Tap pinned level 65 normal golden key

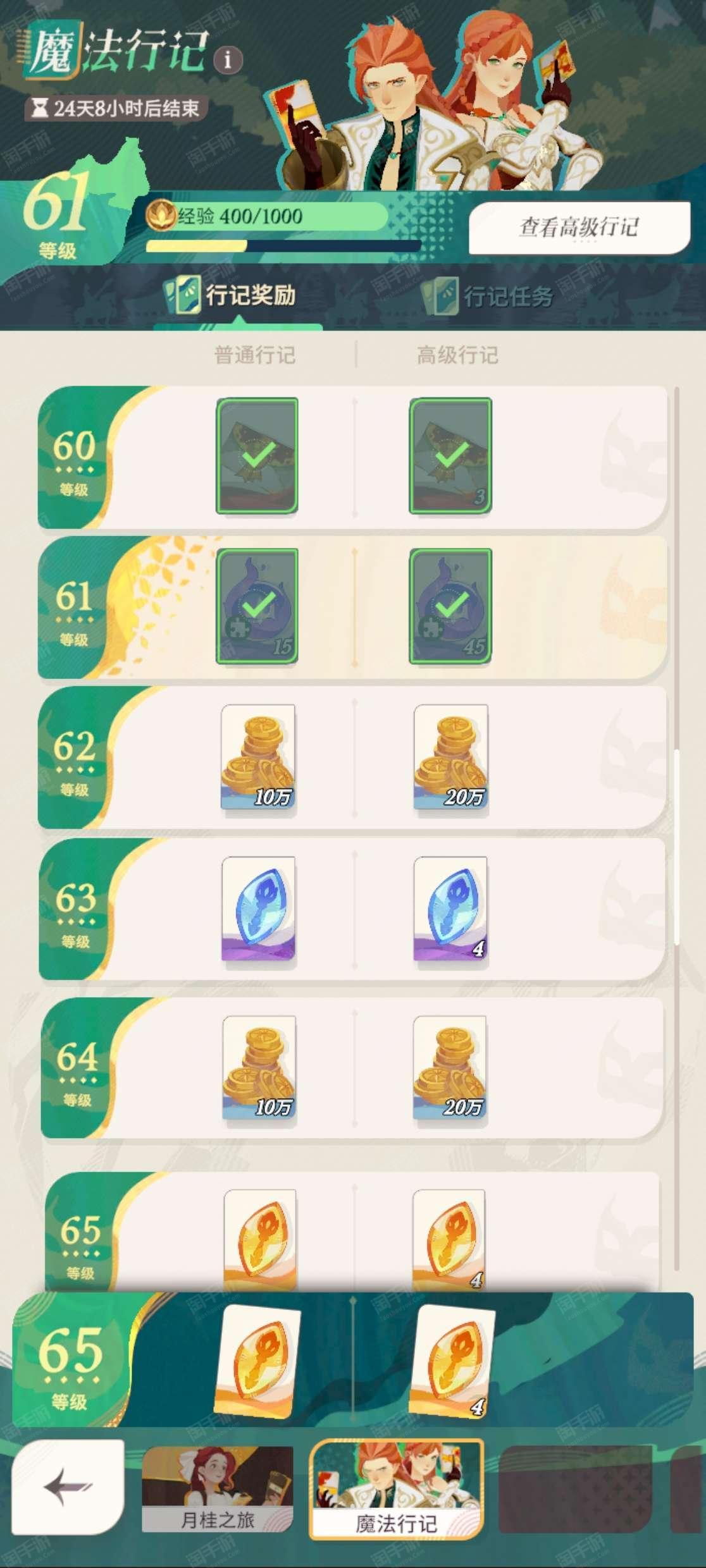[x=257, y=1361]
